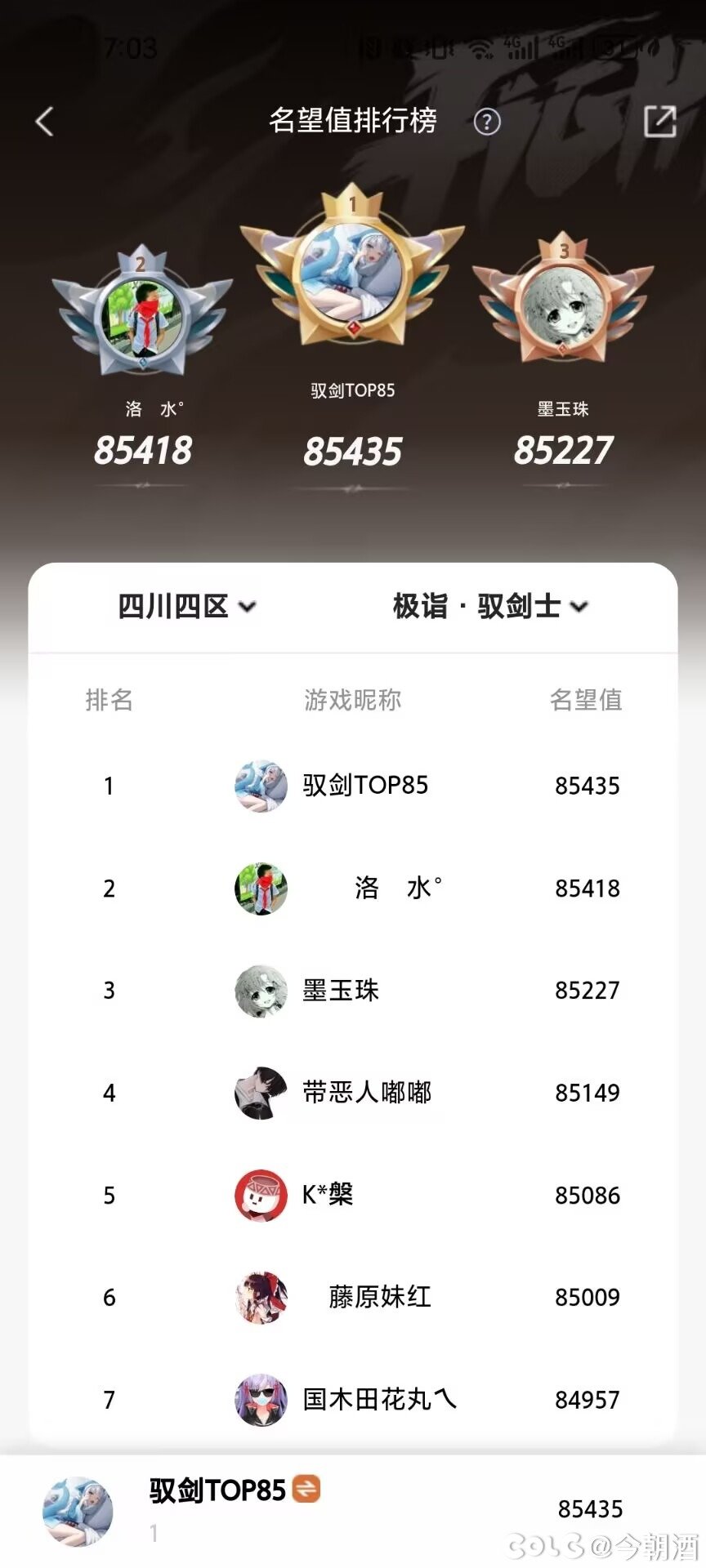Screen dimensions: 706x1568
Task: Expand the 极诣·驭剑士 class dropdown
Action: [489, 607]
